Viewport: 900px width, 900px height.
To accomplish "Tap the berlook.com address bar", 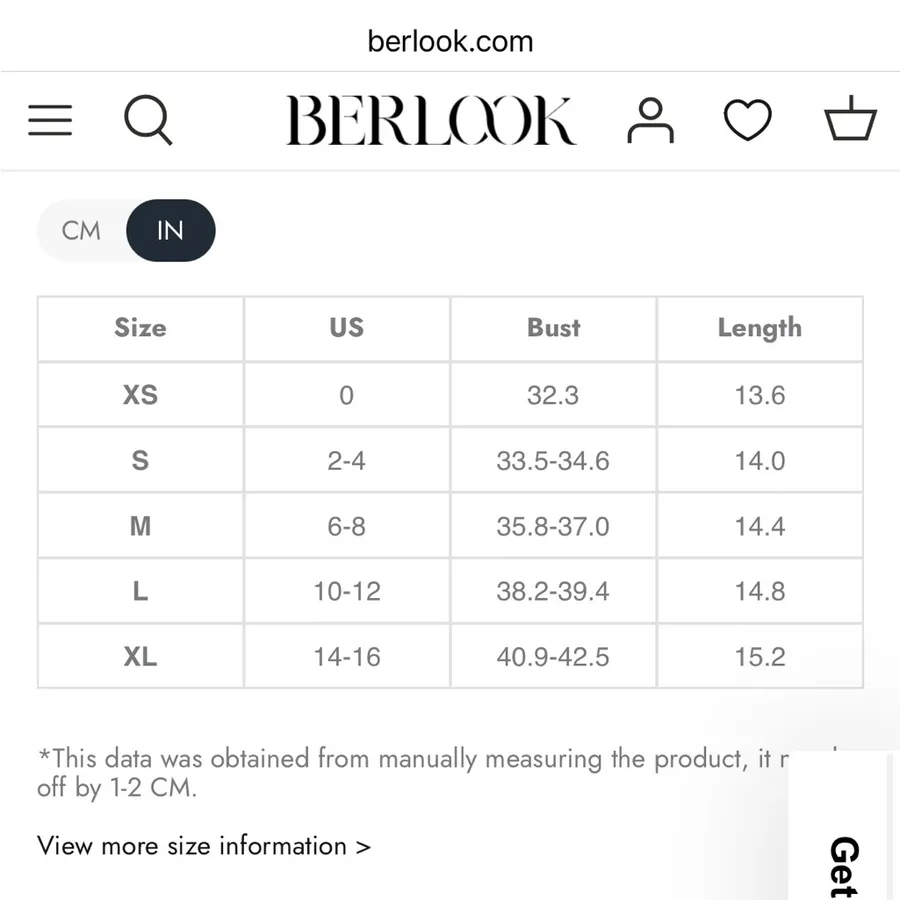I will [450, 41].
